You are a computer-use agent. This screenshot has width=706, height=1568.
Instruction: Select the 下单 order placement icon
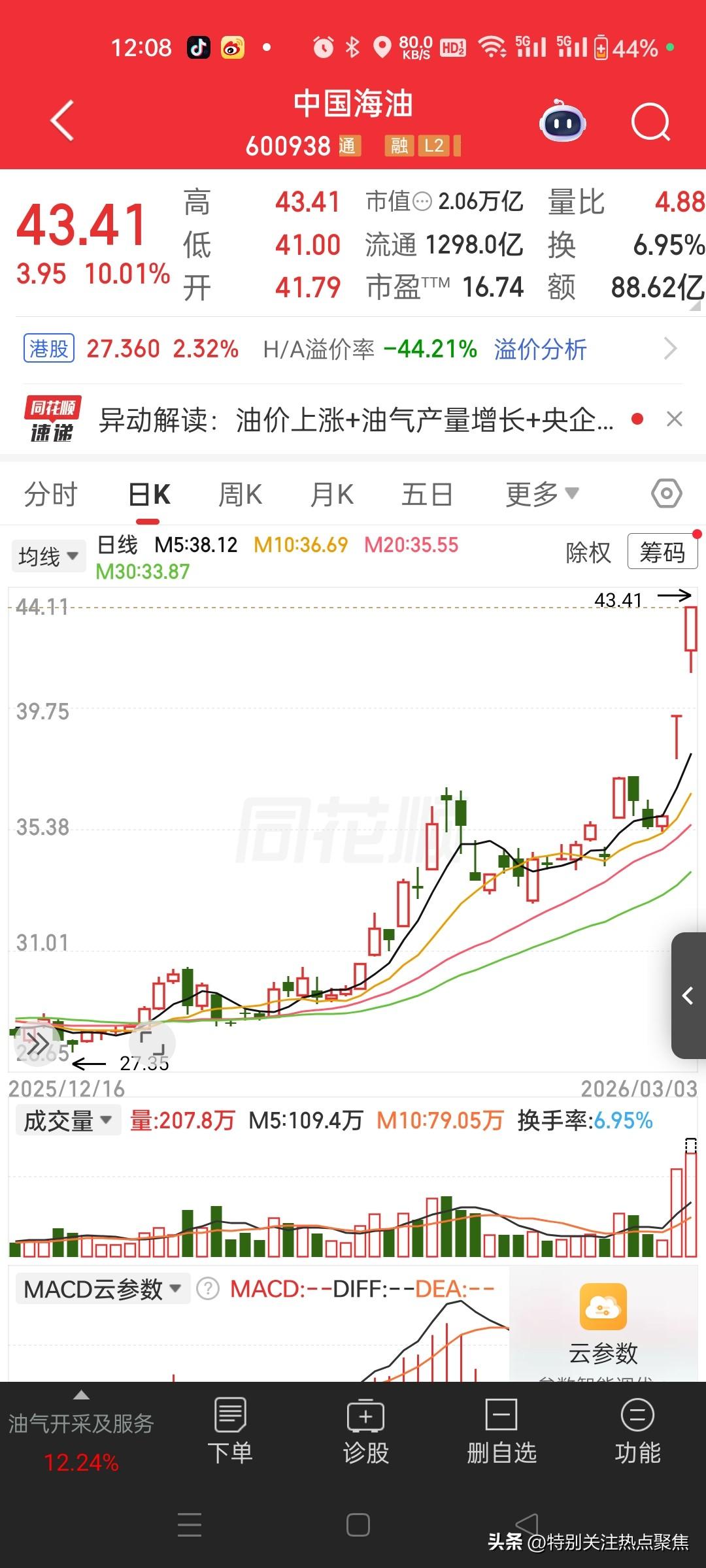click(x=230, y=1424)
